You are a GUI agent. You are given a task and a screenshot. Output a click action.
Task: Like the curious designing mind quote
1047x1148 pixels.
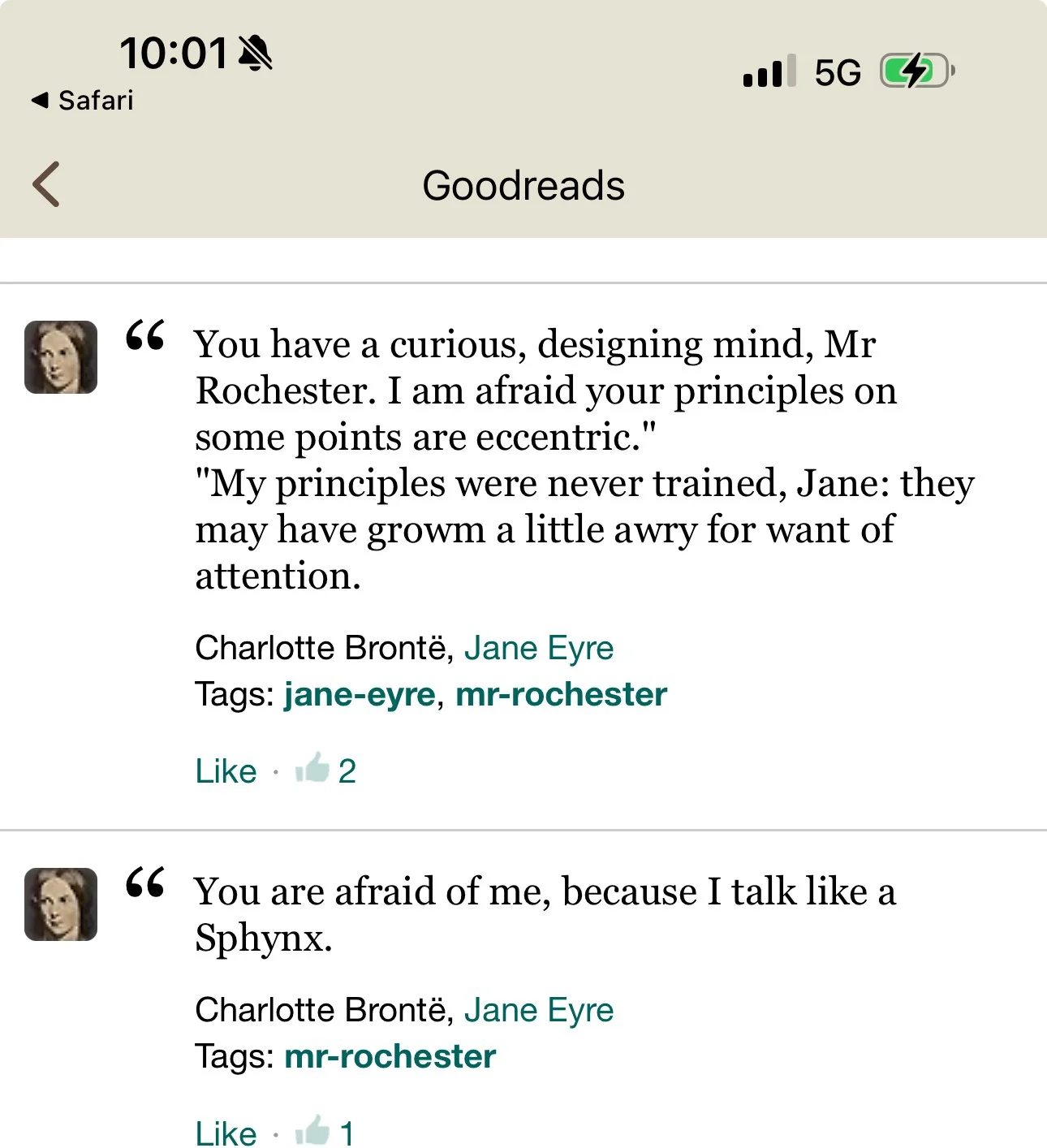226,770
